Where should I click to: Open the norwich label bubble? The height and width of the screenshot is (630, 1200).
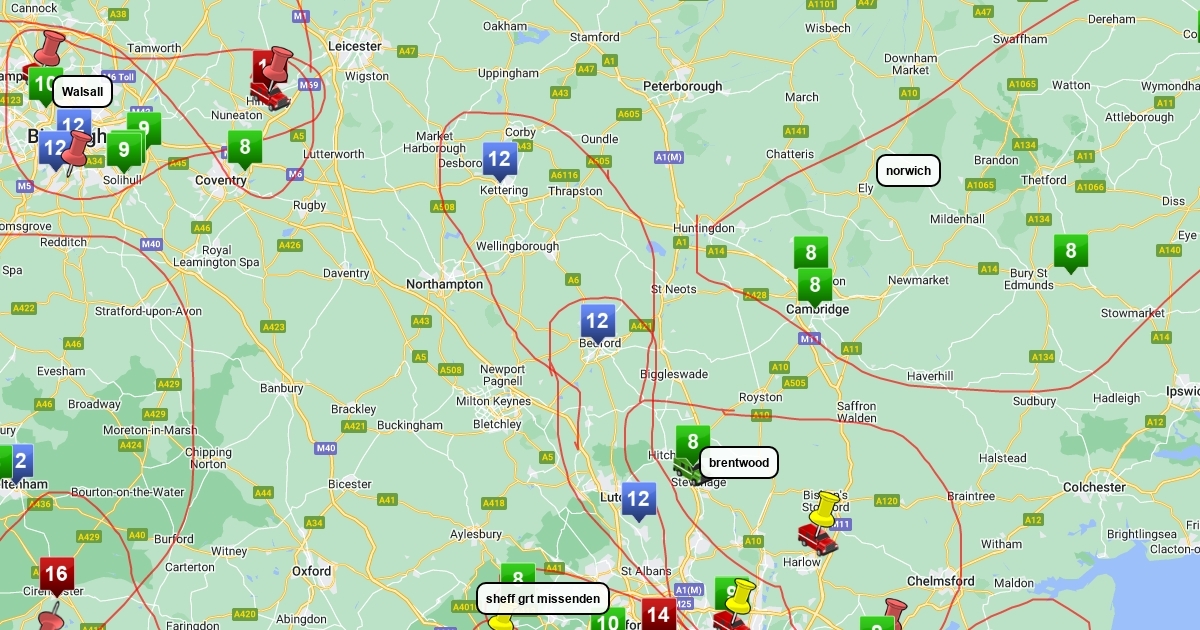[908, 171]
